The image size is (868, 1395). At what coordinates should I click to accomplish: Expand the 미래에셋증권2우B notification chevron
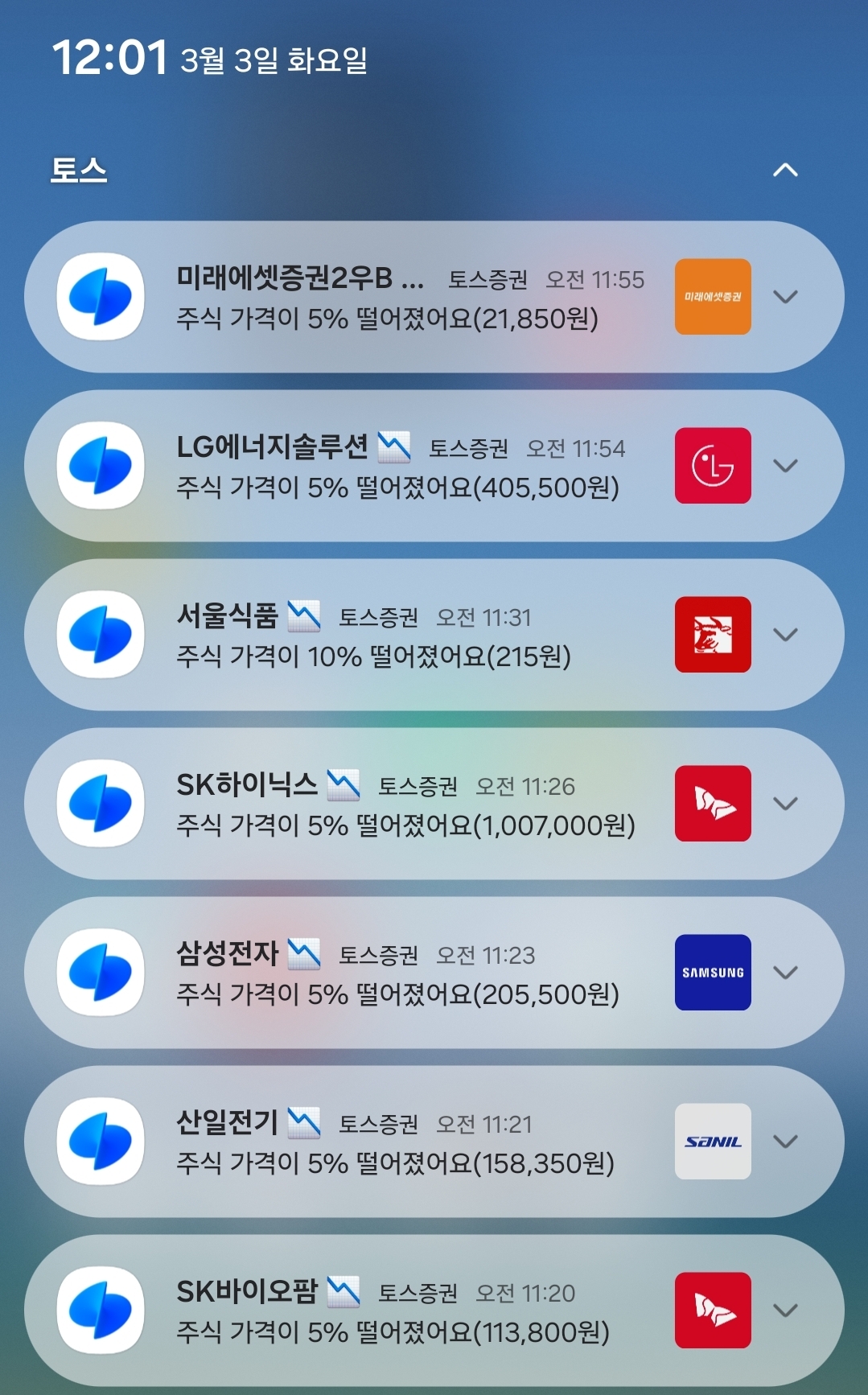coord(785,297)
